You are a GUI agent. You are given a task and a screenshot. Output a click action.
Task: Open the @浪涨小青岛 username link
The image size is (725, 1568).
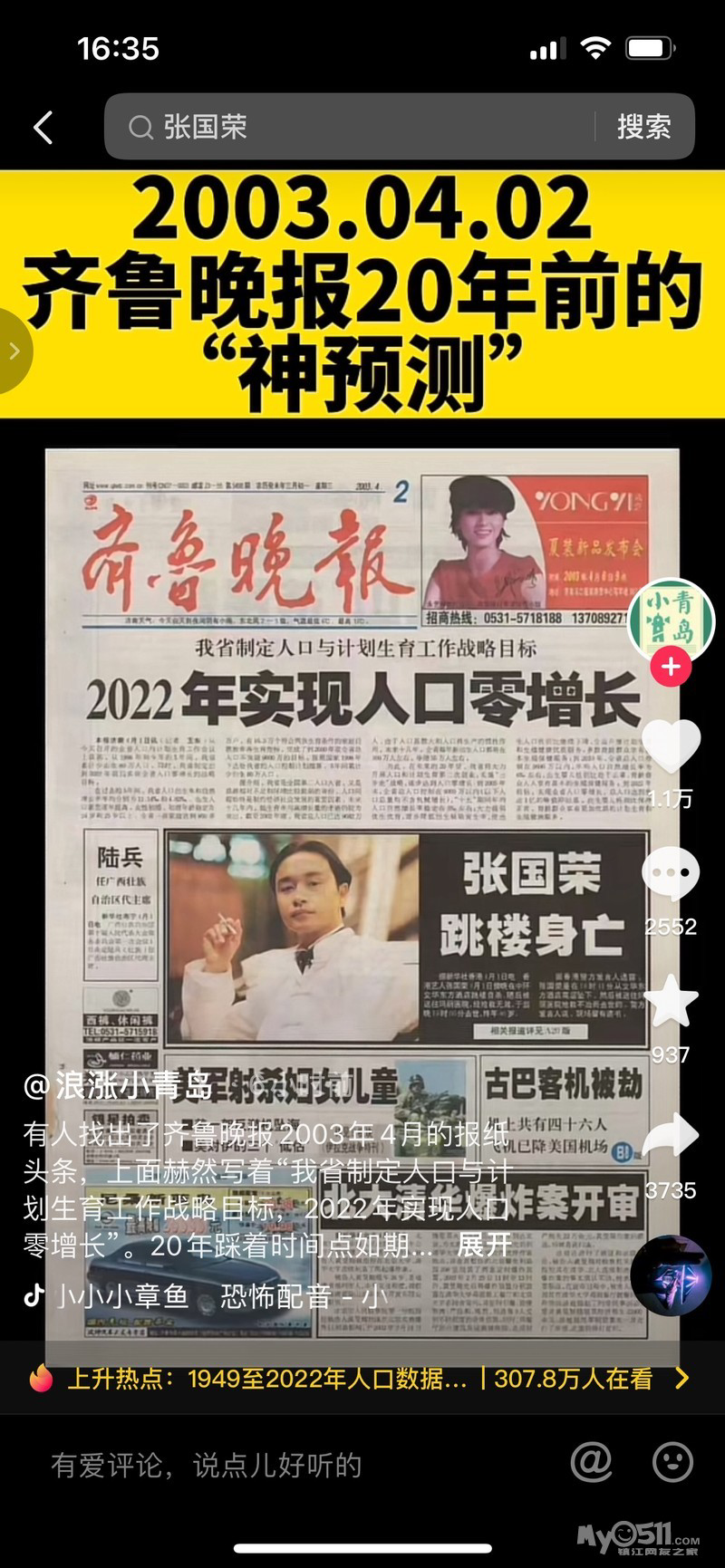coord(118,1084)
